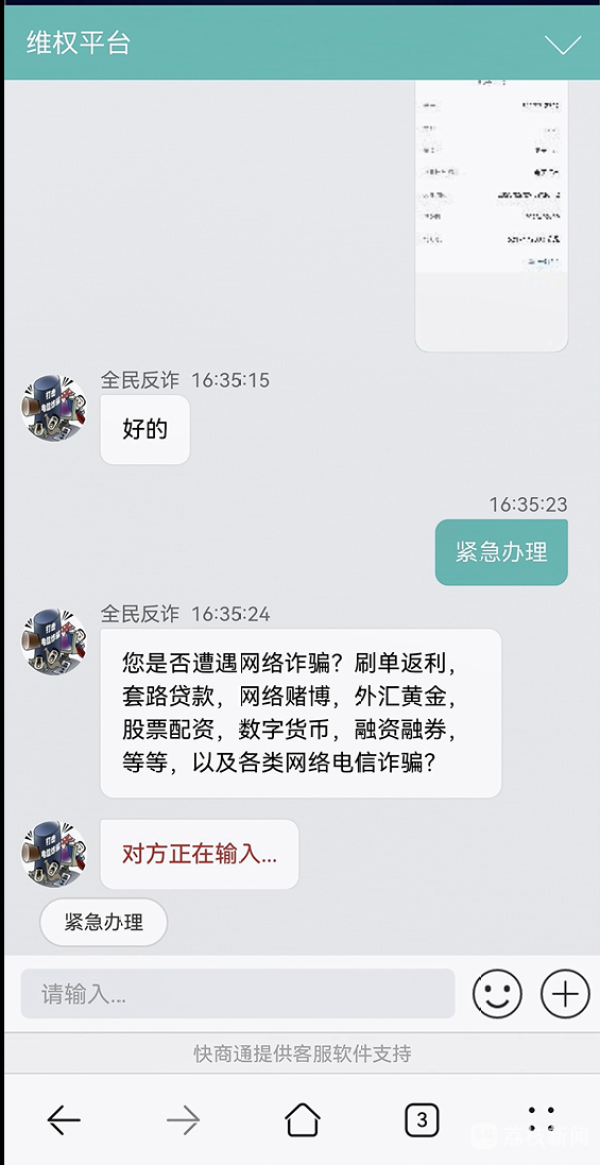Open the sent screenshot image in chat
The image size is (600, 1165).
click(x=491, y=215)
